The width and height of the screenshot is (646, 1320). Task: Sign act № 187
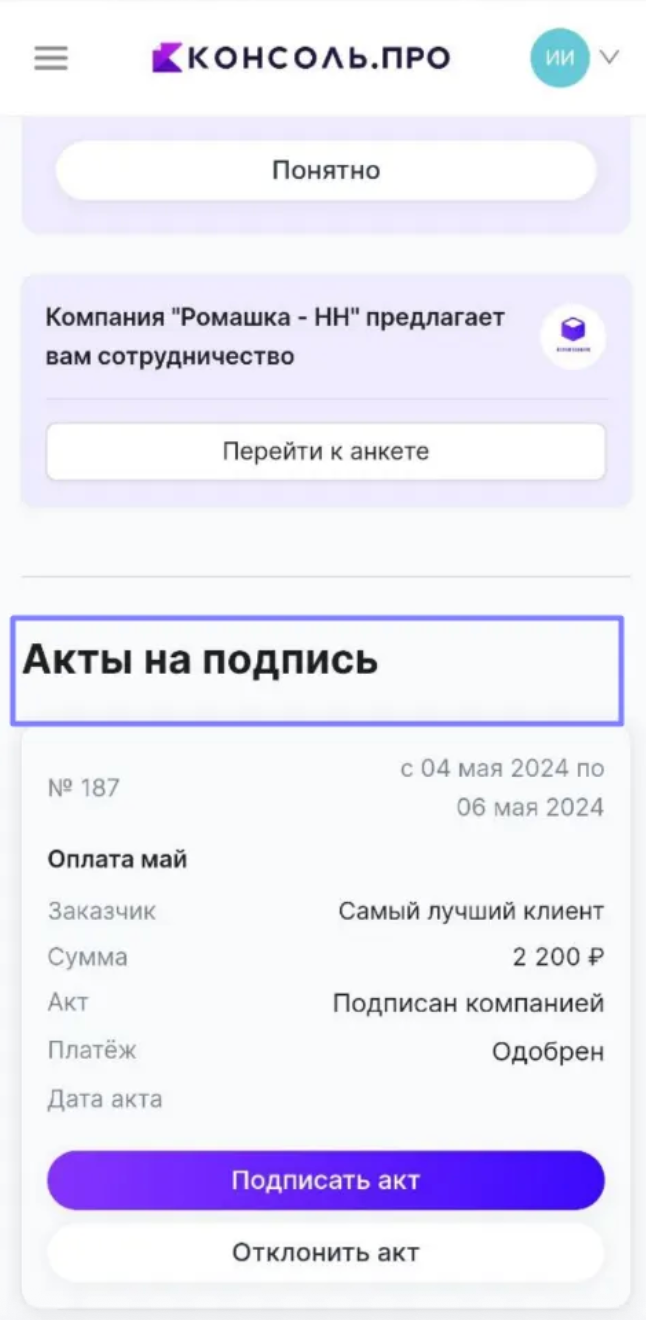point(326,1180)
